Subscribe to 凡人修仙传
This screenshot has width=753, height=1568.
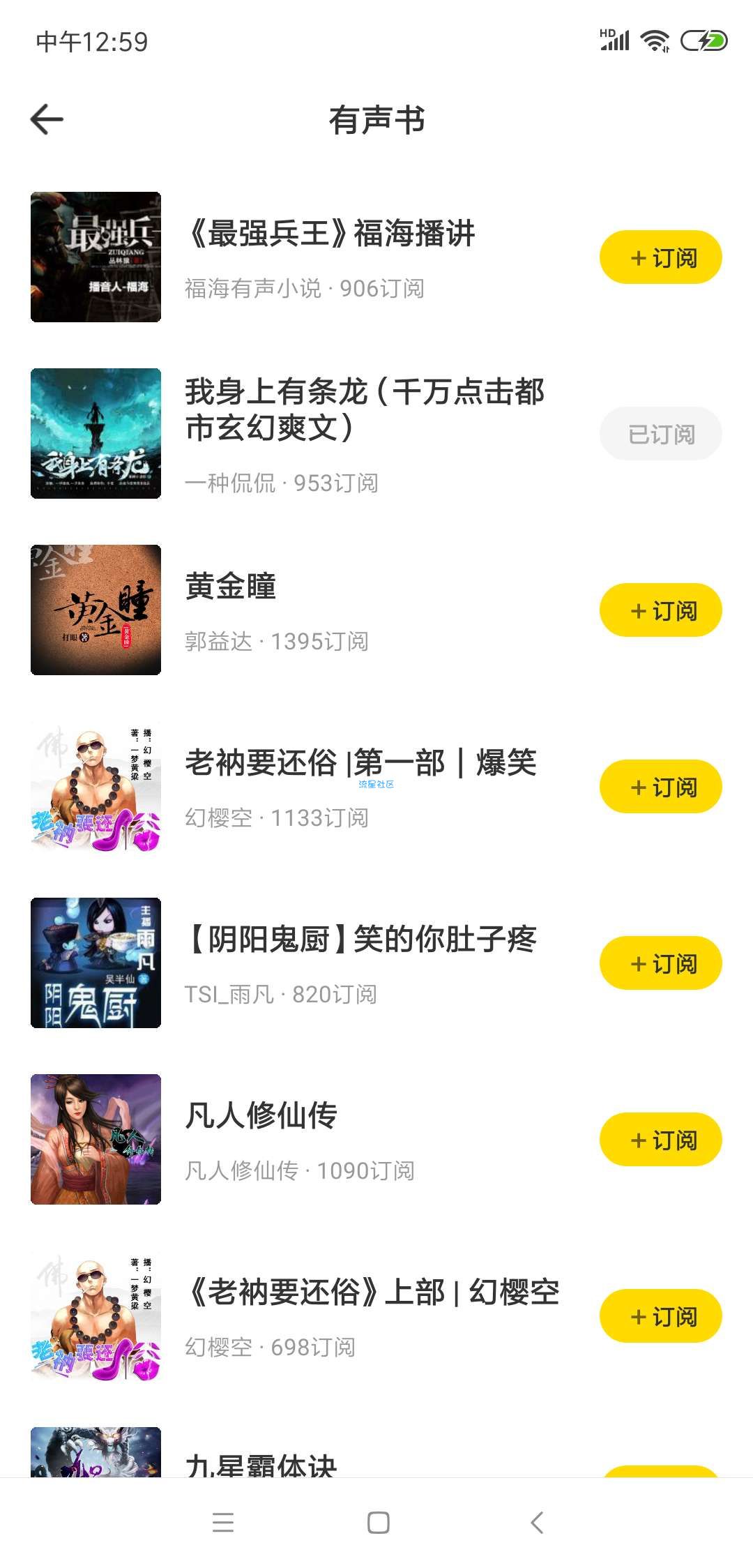(660, 1140)
